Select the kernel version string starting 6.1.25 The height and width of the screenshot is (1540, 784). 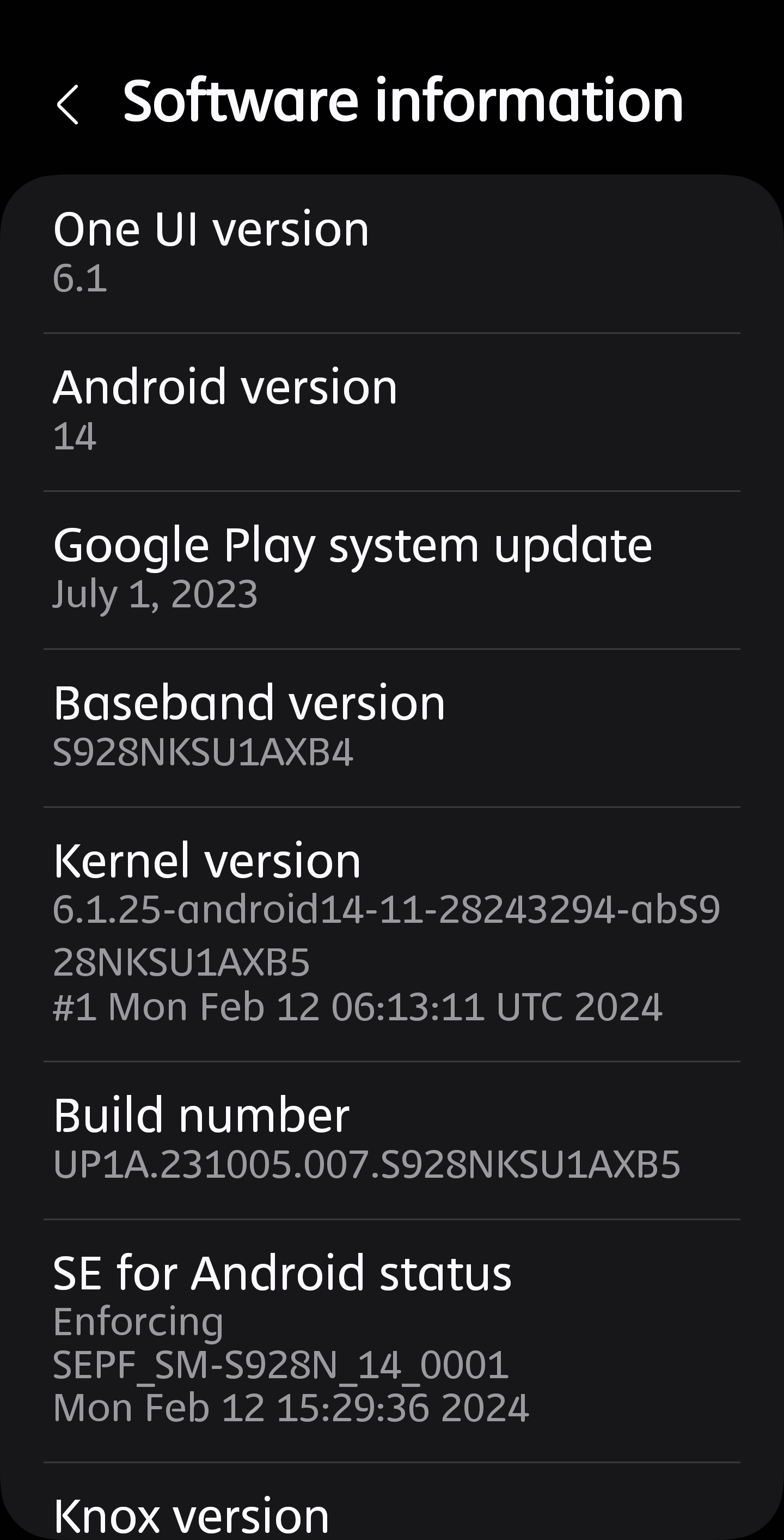(385, 912)
